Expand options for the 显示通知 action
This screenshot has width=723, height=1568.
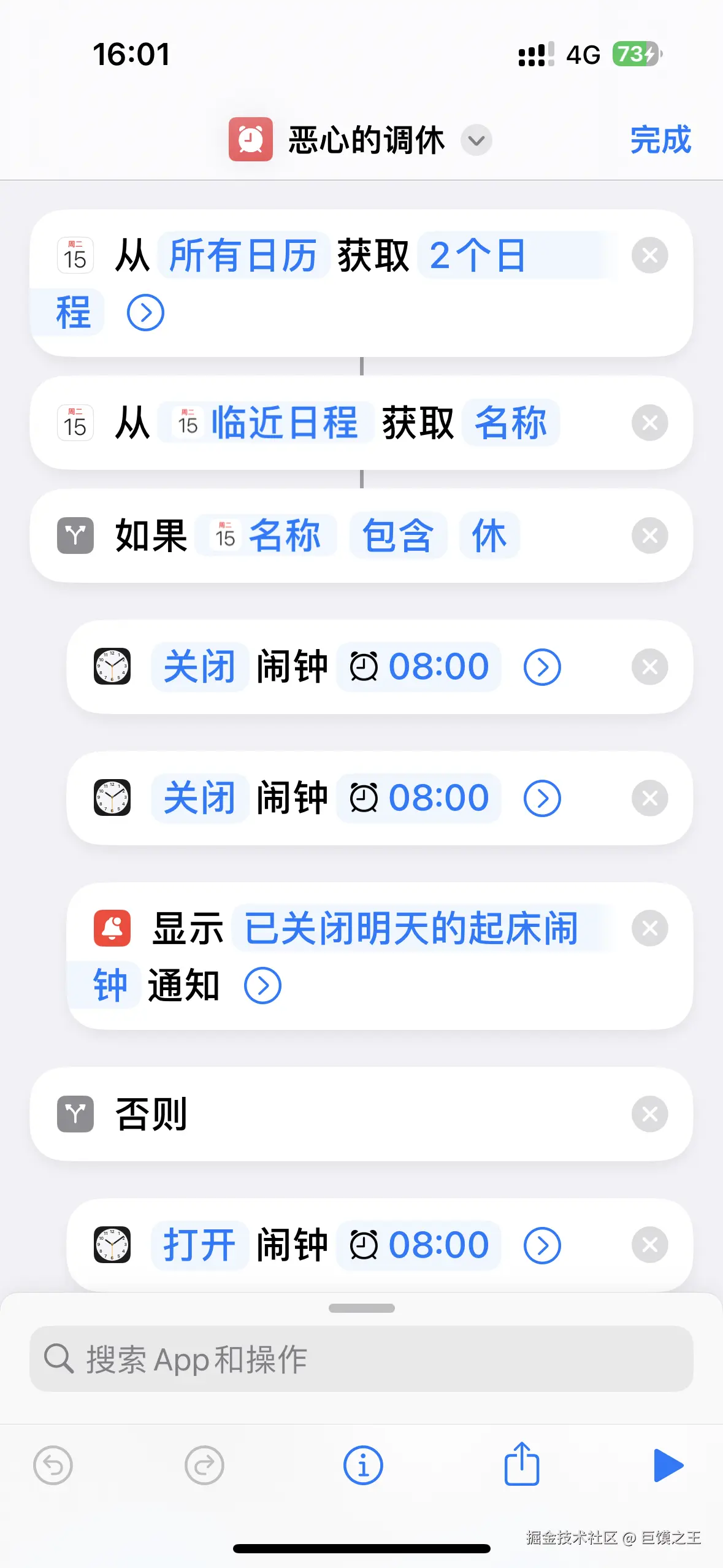(262, 986)
